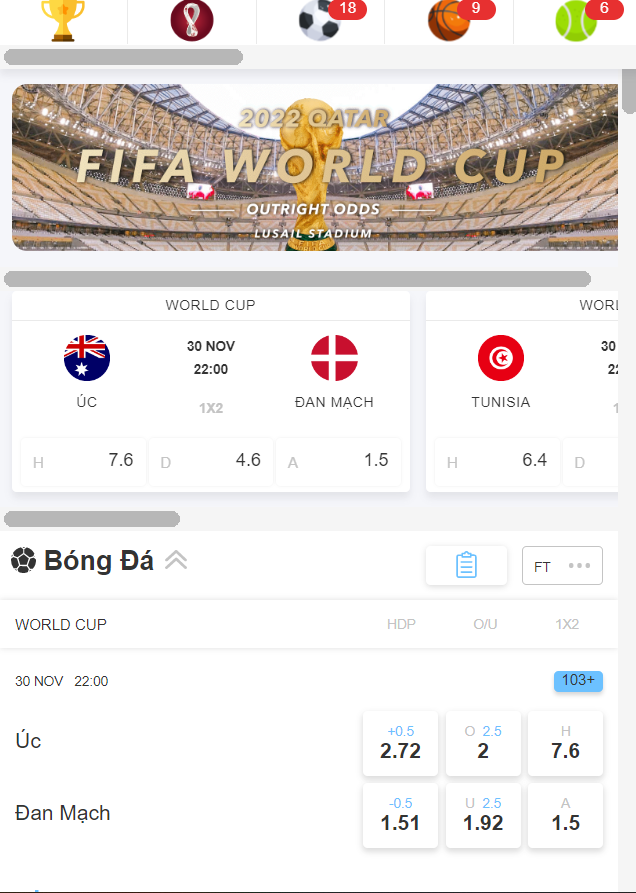The height and width of the screenshot is (893, 636).
Task: Choose Under 2.5 goals at 1.92
Action: pyautogui.click(x=483, y=815)
